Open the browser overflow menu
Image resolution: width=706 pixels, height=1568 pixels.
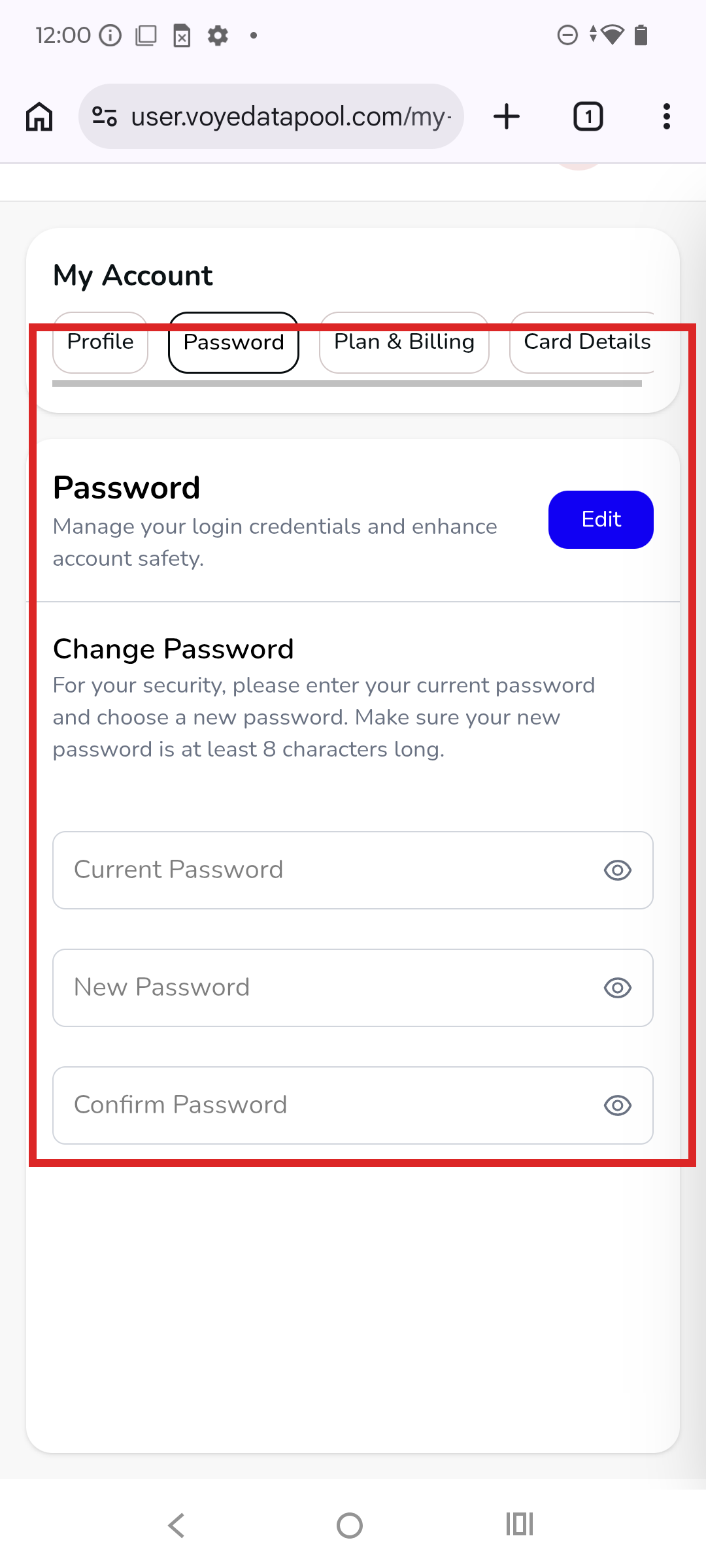666,117
